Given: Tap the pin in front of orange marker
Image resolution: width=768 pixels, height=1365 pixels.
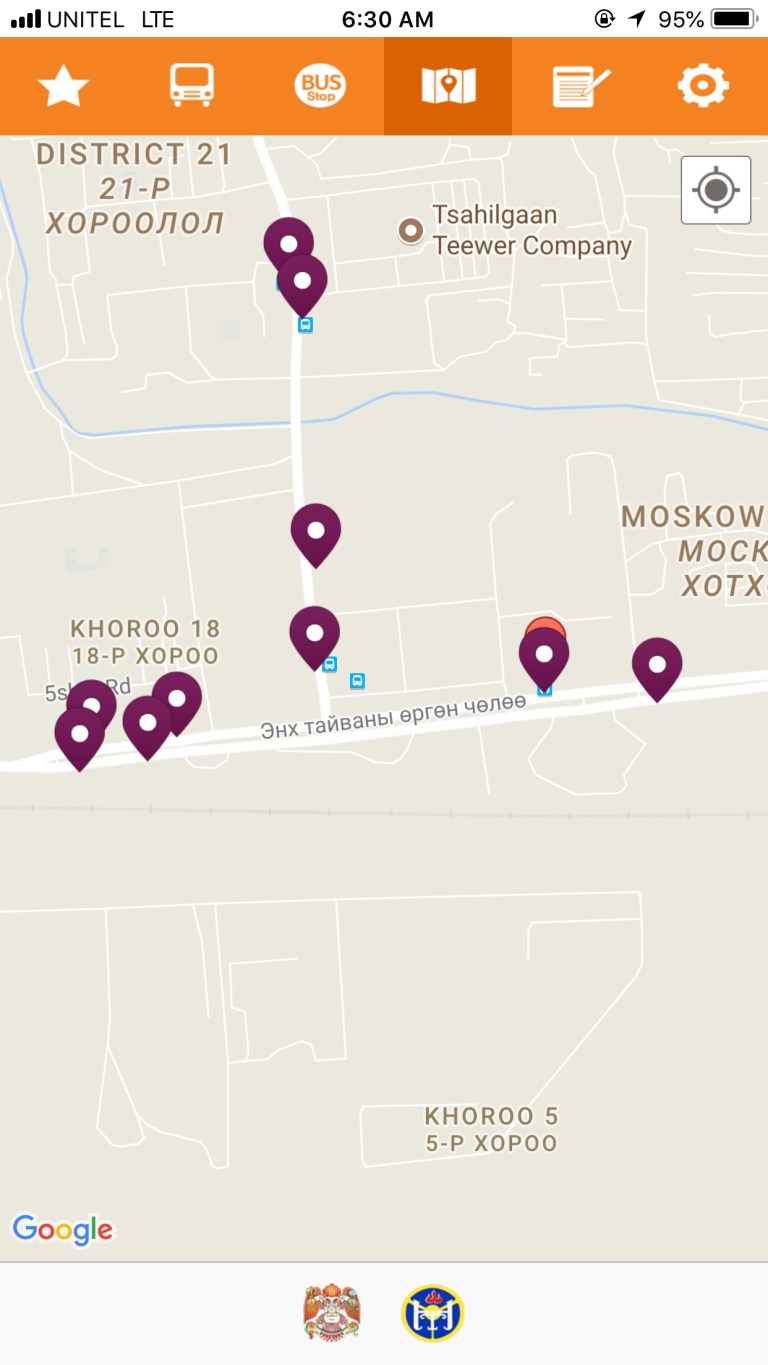Looking at the screenshot, I should click(x=544, y=655).
